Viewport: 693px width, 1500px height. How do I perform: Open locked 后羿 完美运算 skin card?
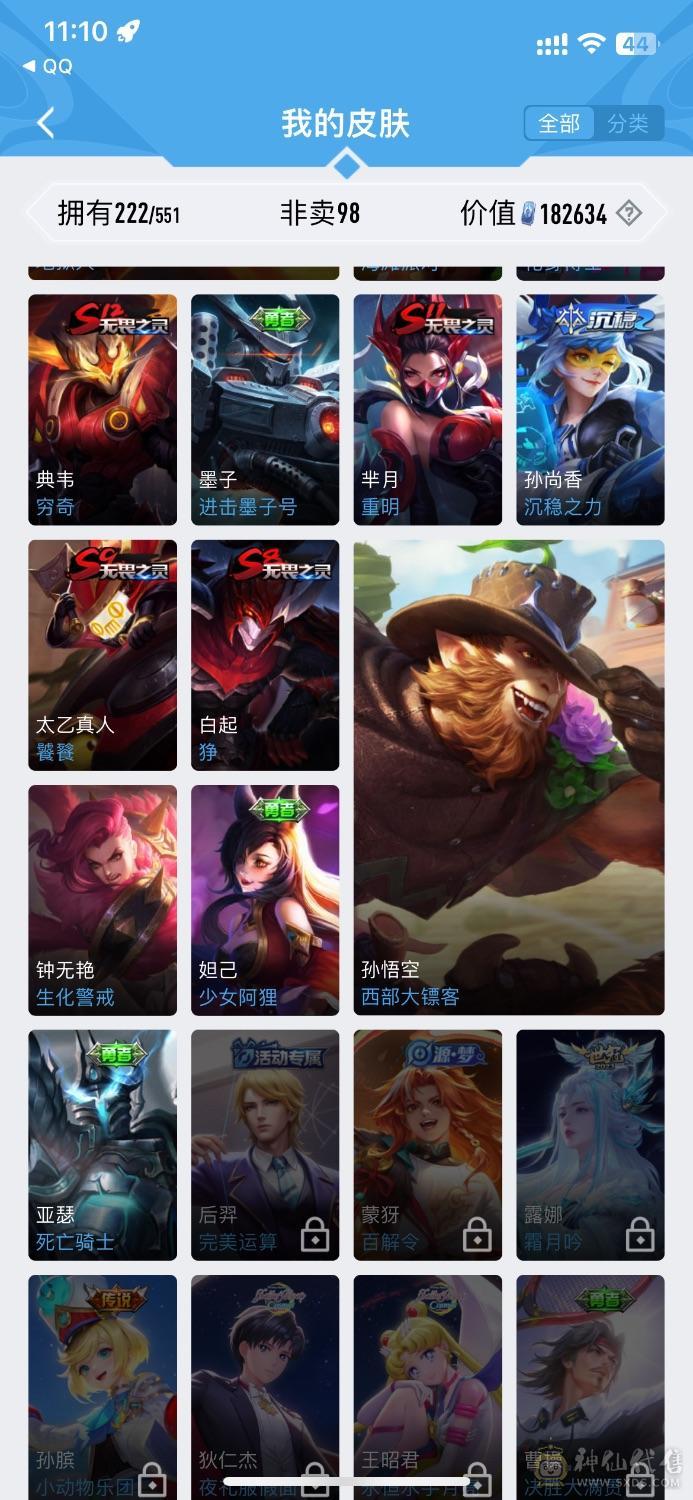265,1145
